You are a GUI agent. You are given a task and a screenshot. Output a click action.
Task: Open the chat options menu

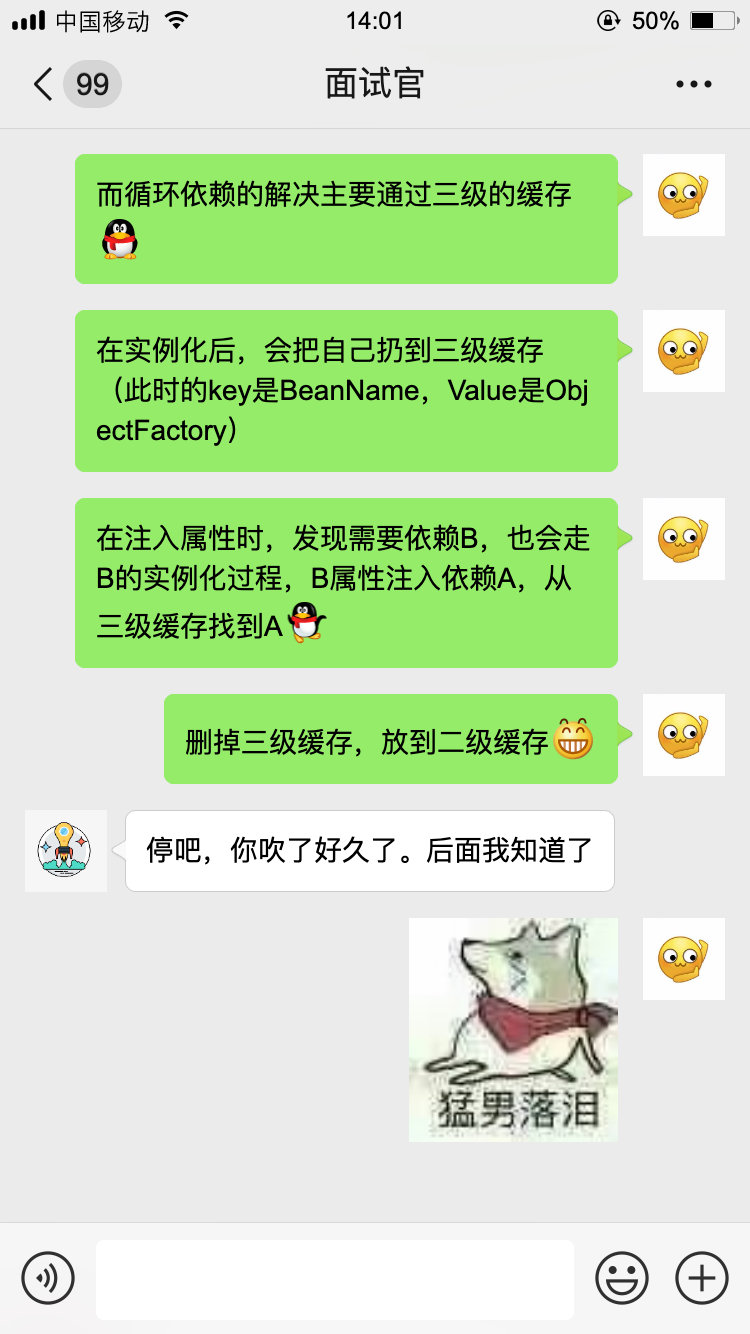coord(693,84)
